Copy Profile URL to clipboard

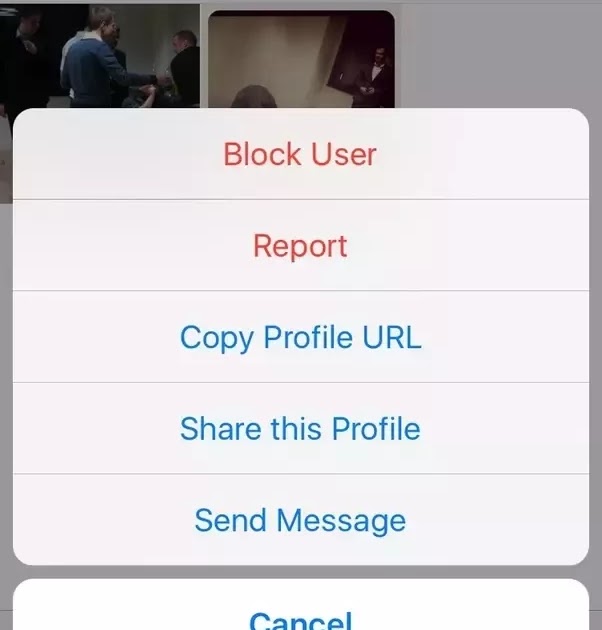(301, 337)
